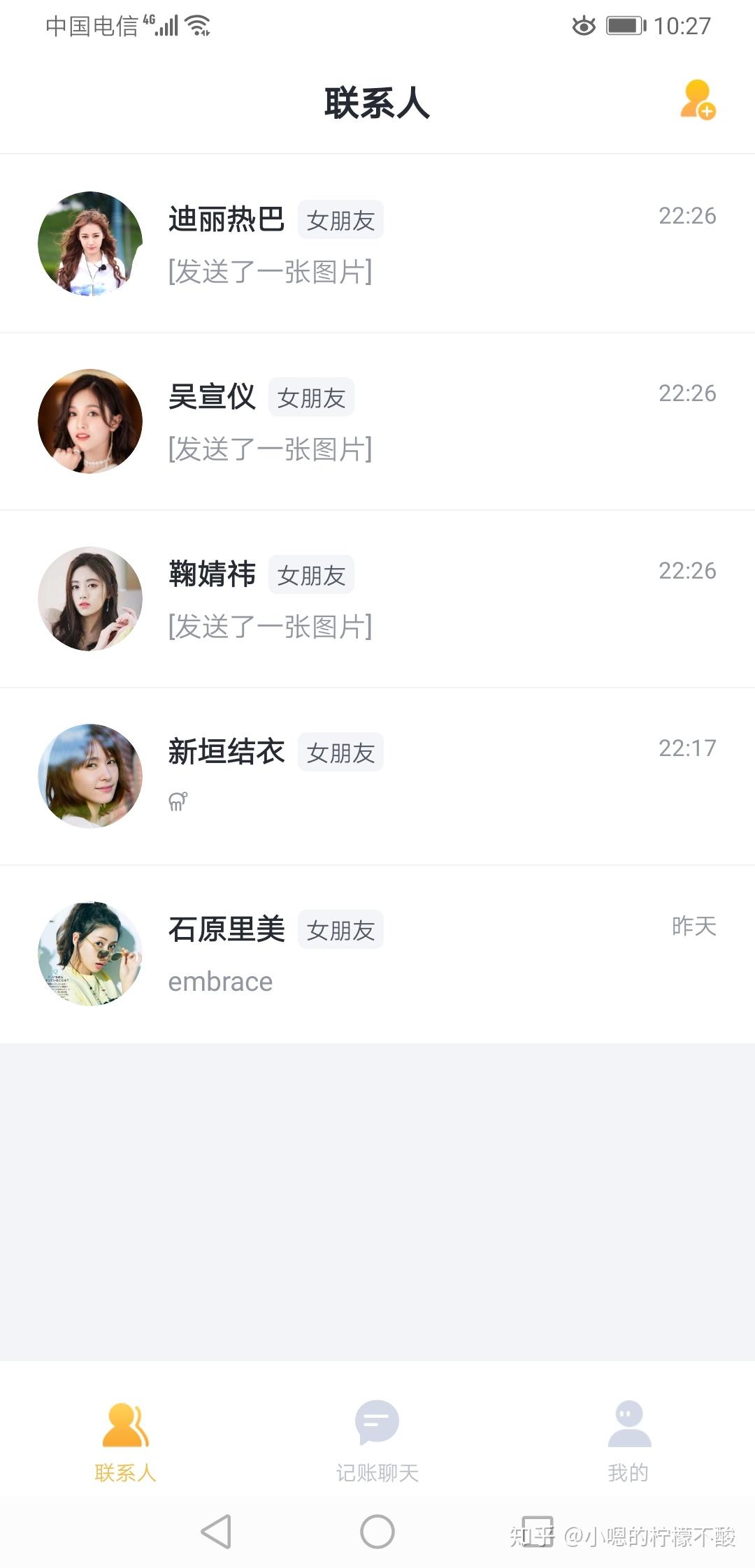This screenshot has height=1568, width=755.
Task: Open the chat with 鞠婧祎
Action: click(377, 599)
